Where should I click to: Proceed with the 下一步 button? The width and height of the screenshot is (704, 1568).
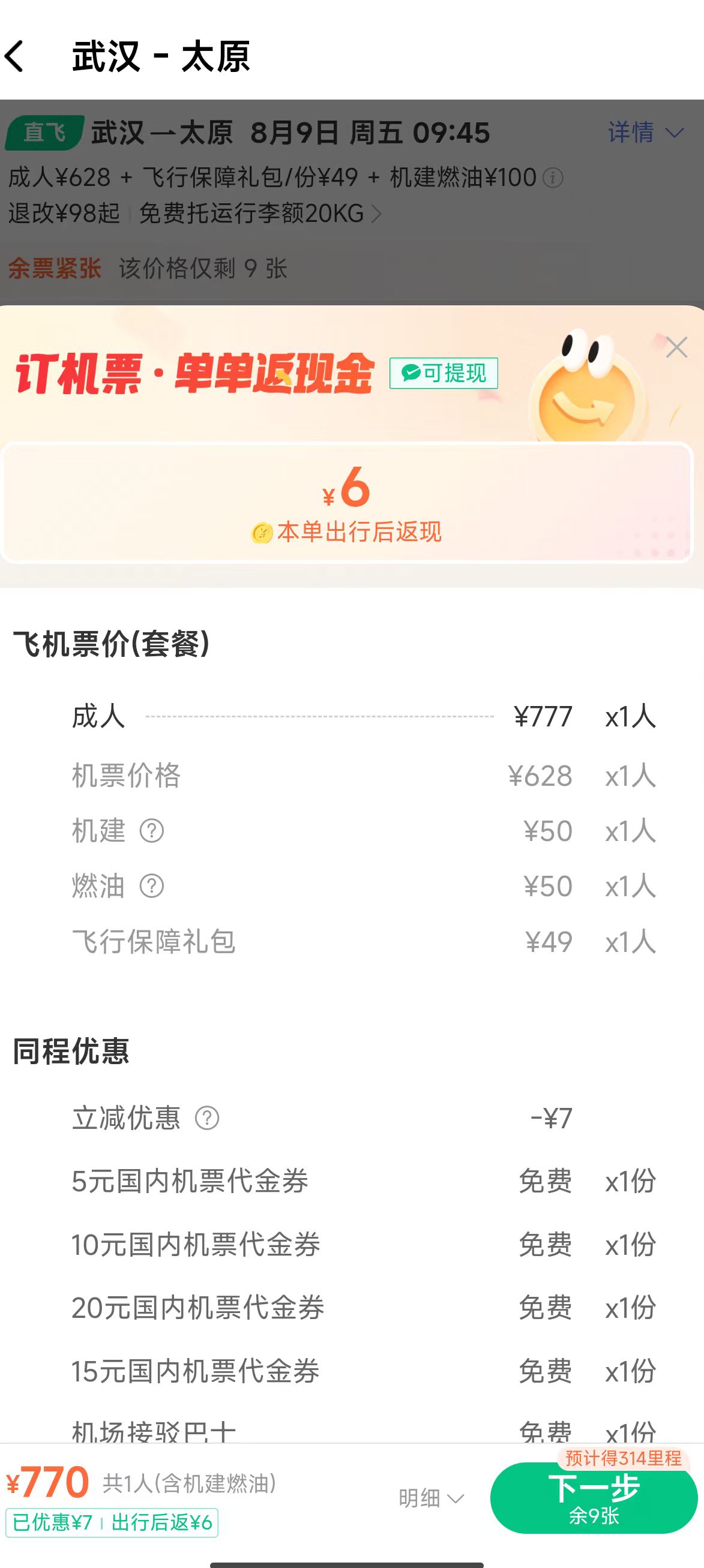(x=593, y=1498)
